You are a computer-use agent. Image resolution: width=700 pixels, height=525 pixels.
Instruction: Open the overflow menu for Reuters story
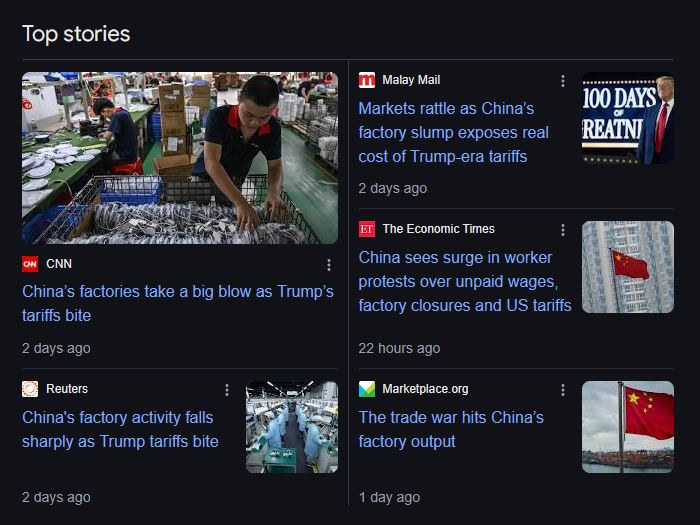(x=227, y=390)
